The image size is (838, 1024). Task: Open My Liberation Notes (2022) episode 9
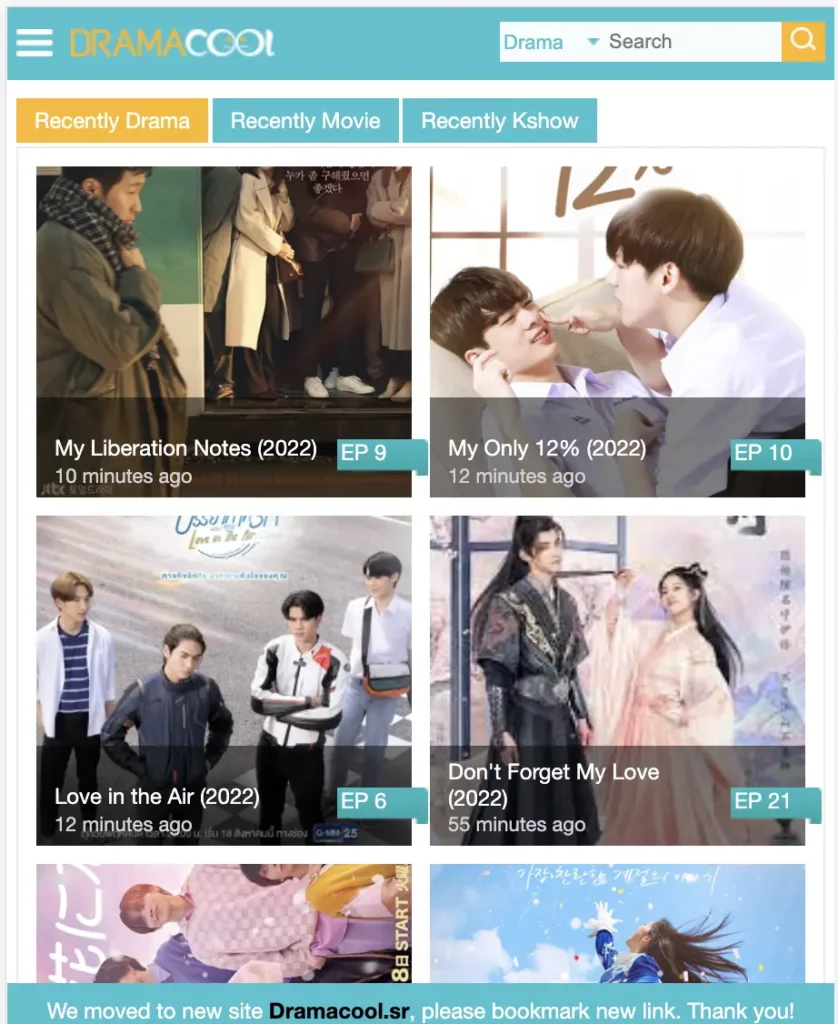click(x=224, y=332)
